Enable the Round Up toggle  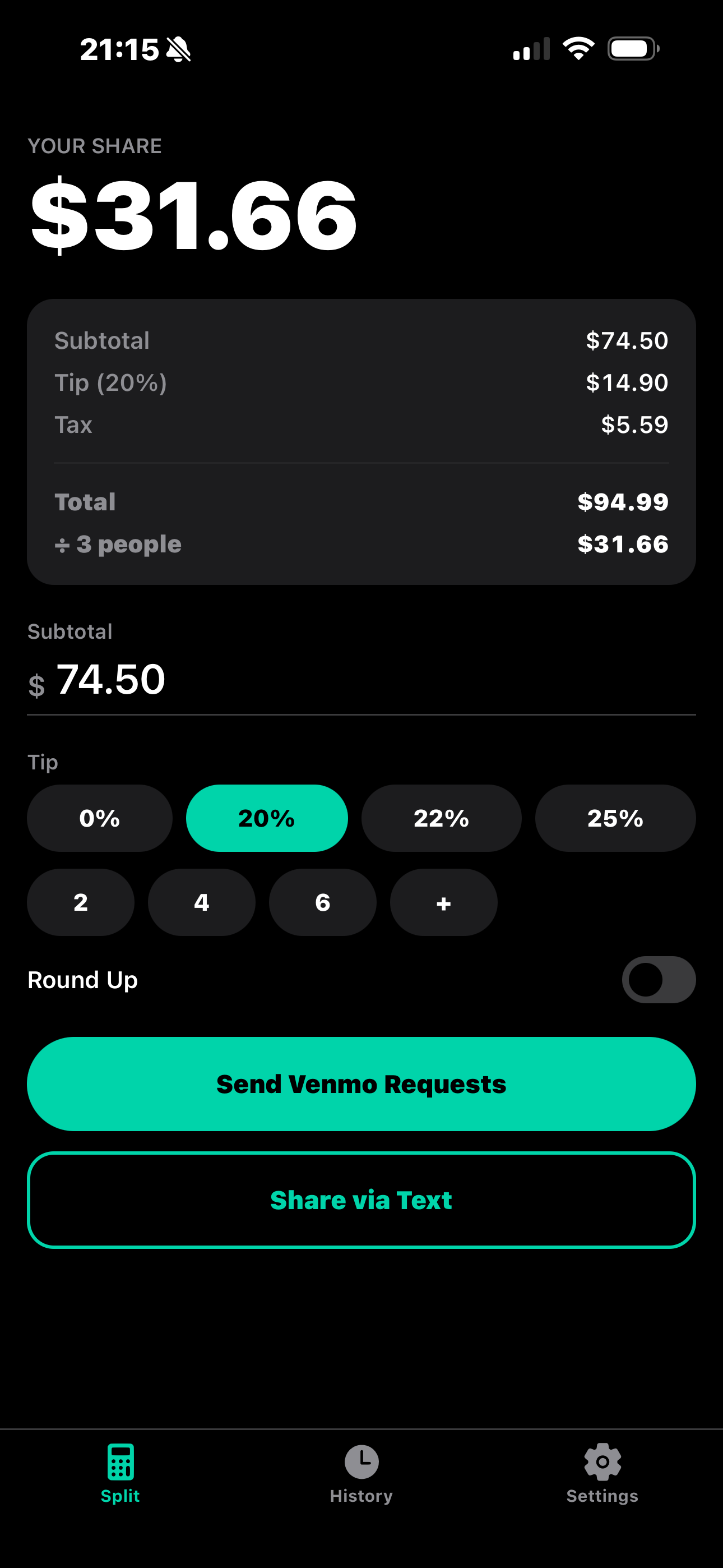[x=658, y=979]
